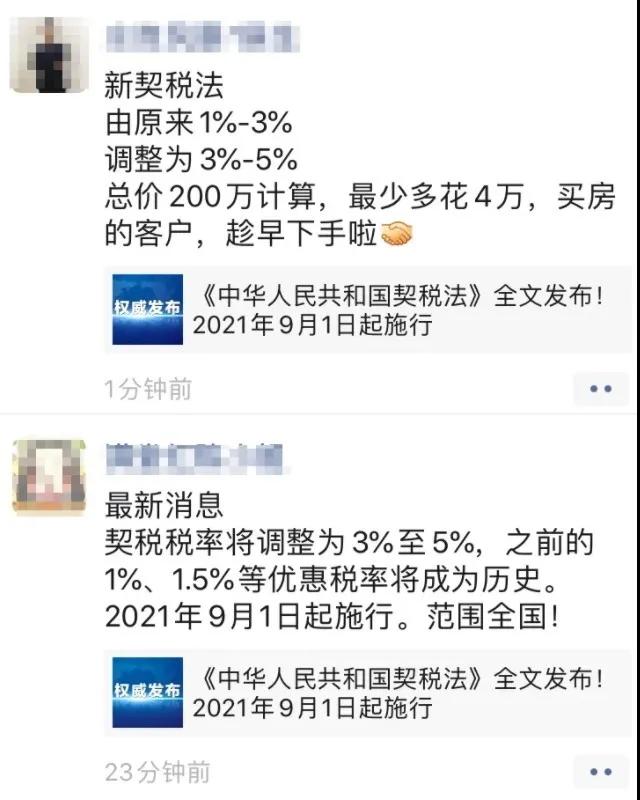Screen dimensions: 640x800
Task: View the profile photo of the 最新消息 poster
Action: (x=48, y=476)
